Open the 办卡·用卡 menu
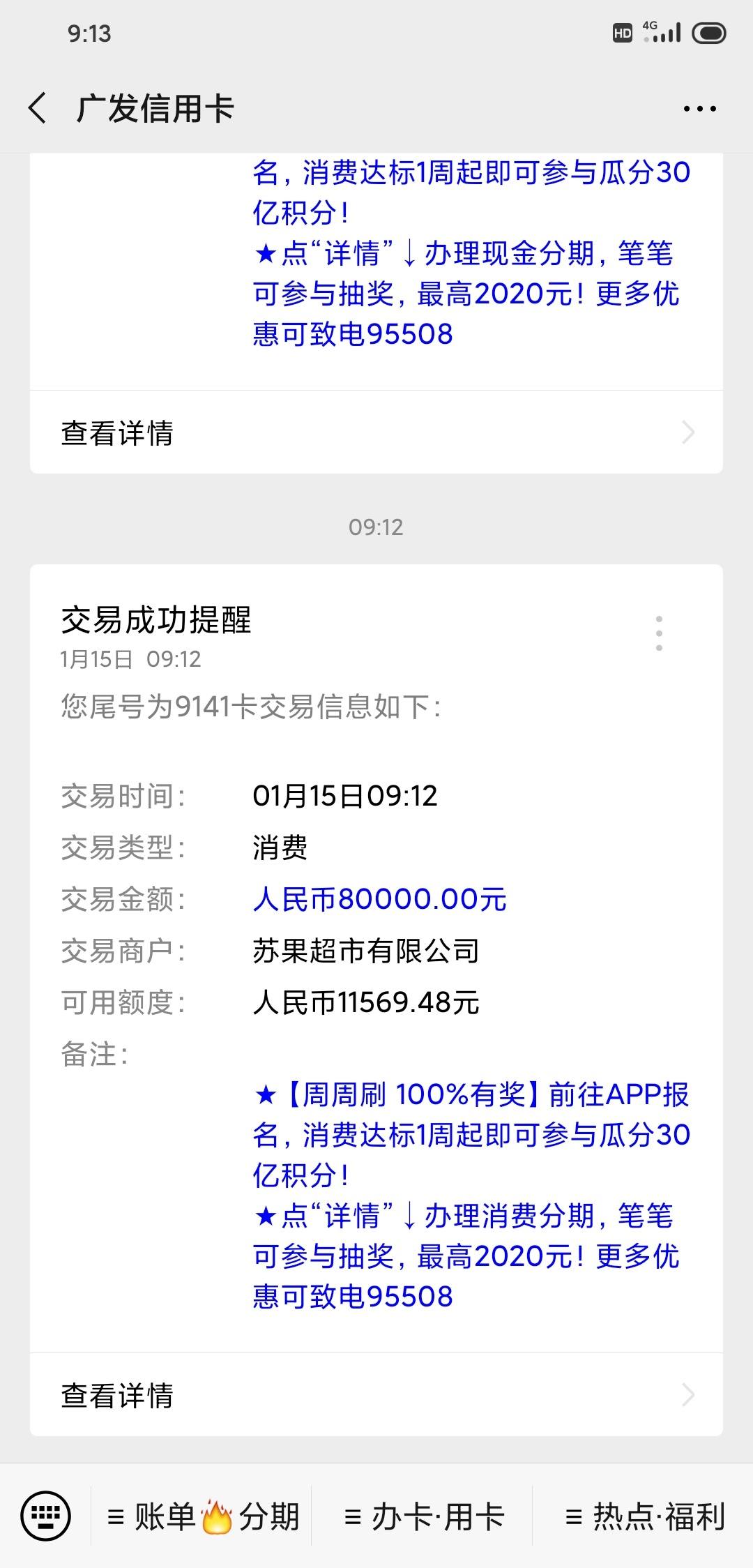 click(423, 1516)
